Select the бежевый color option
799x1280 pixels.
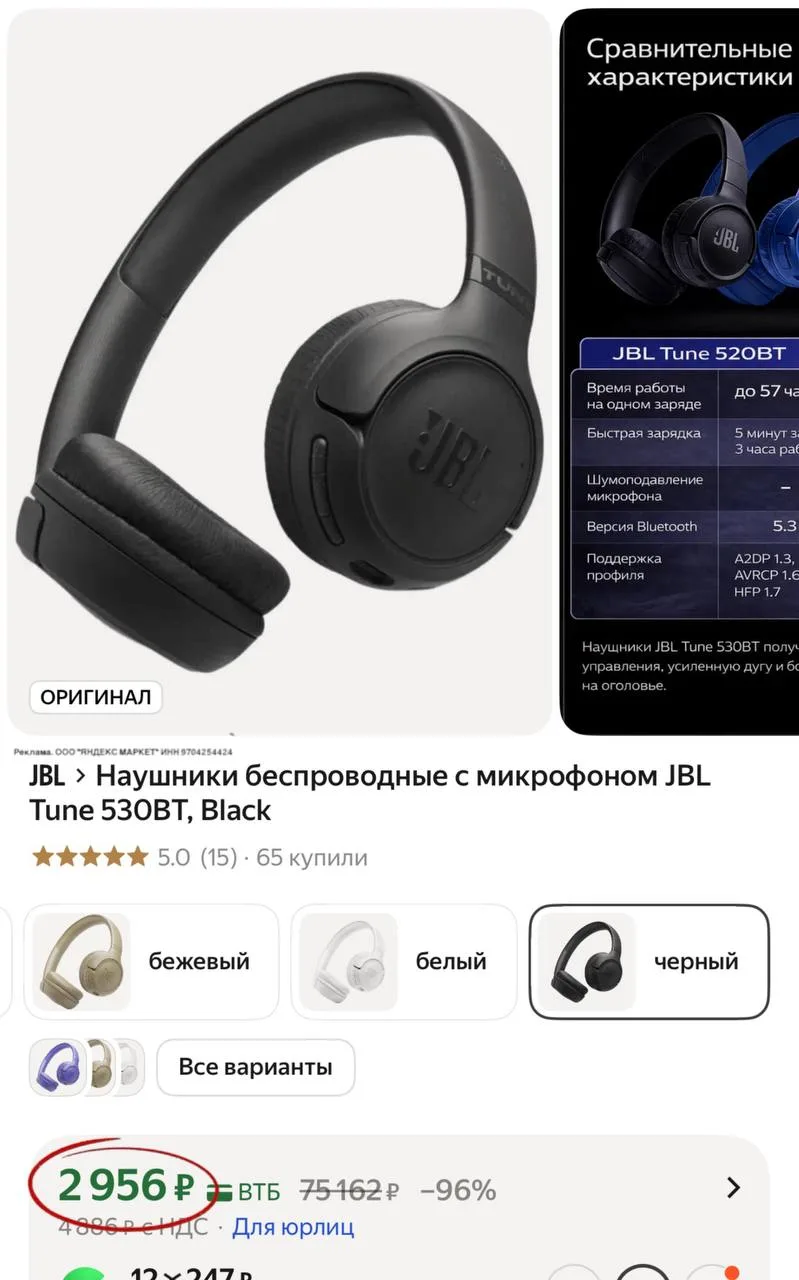[151, 961]
